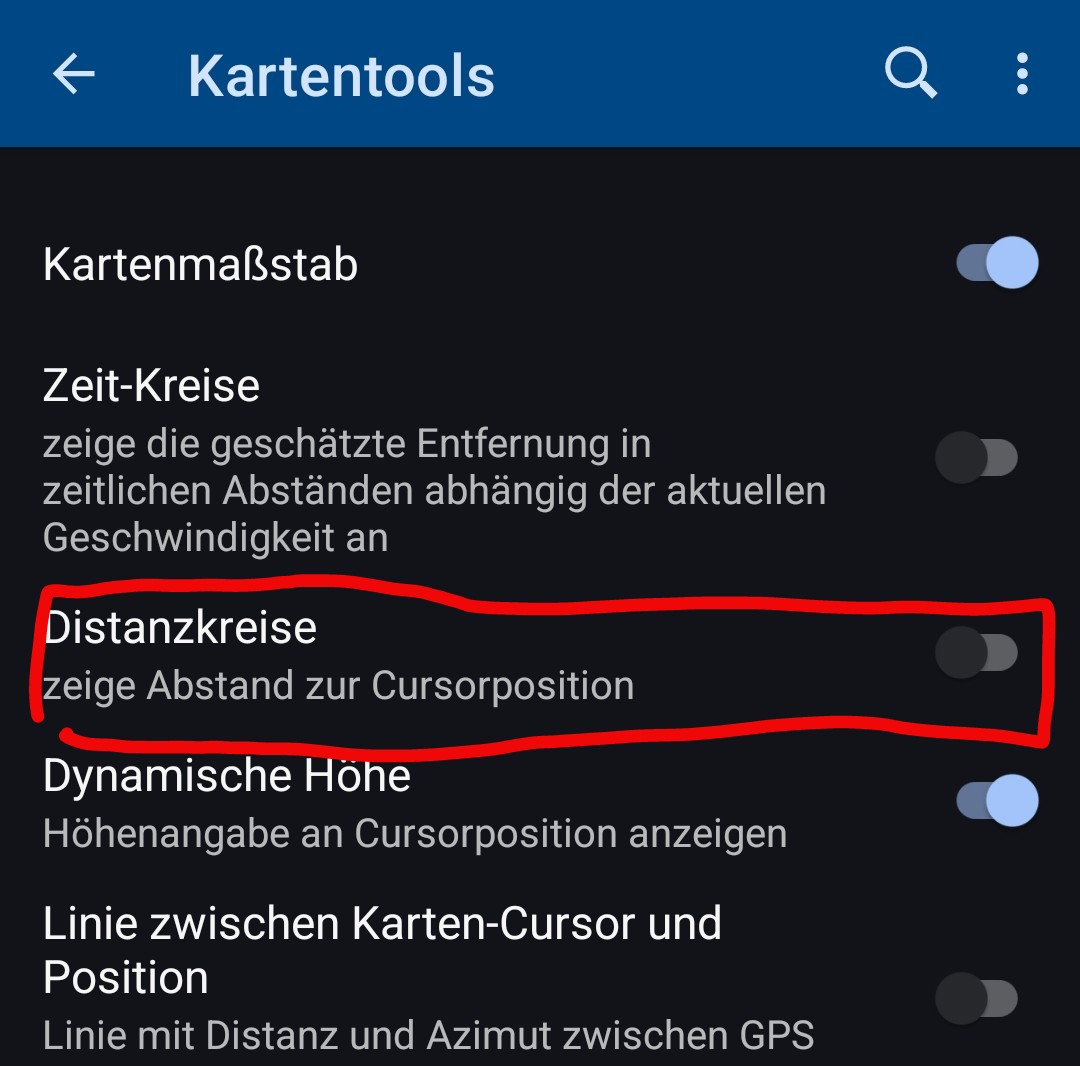Screen dimensions: 1080x1066
Task: Open the three-dot overflow menu
Action: [x=1021, y=74]
